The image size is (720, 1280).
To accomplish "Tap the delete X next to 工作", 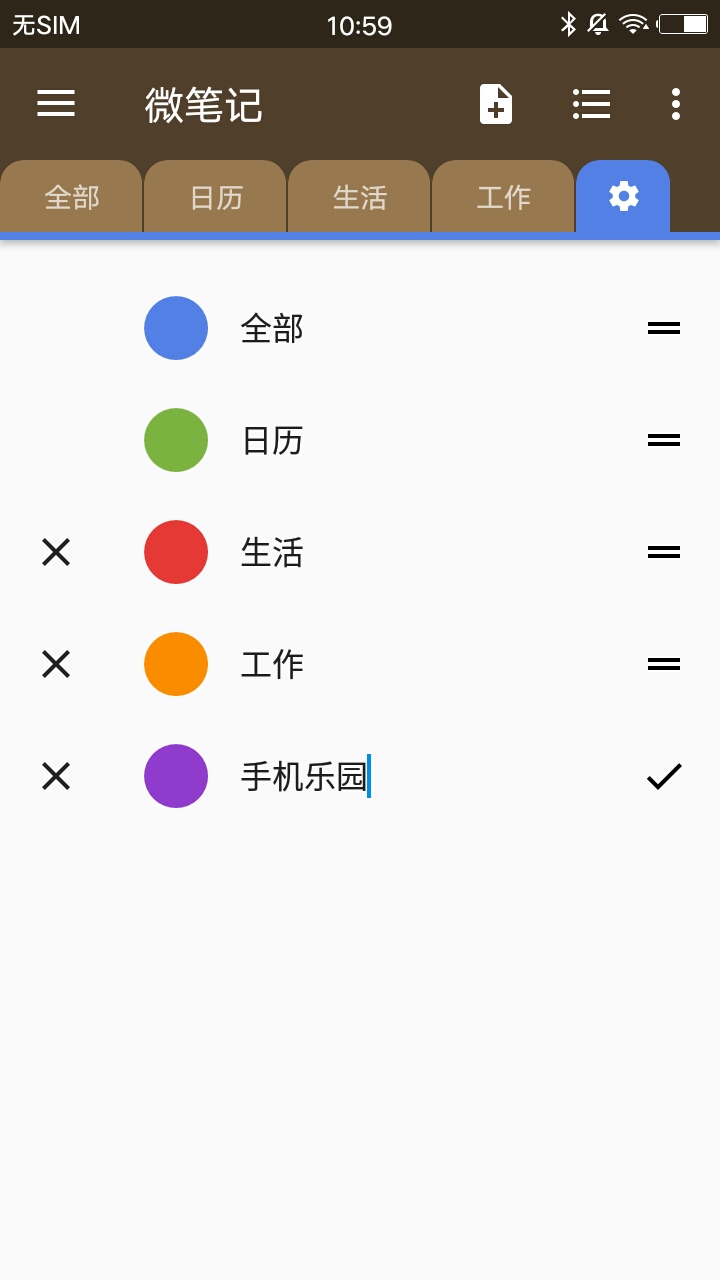I will click(x=56, y=664).
